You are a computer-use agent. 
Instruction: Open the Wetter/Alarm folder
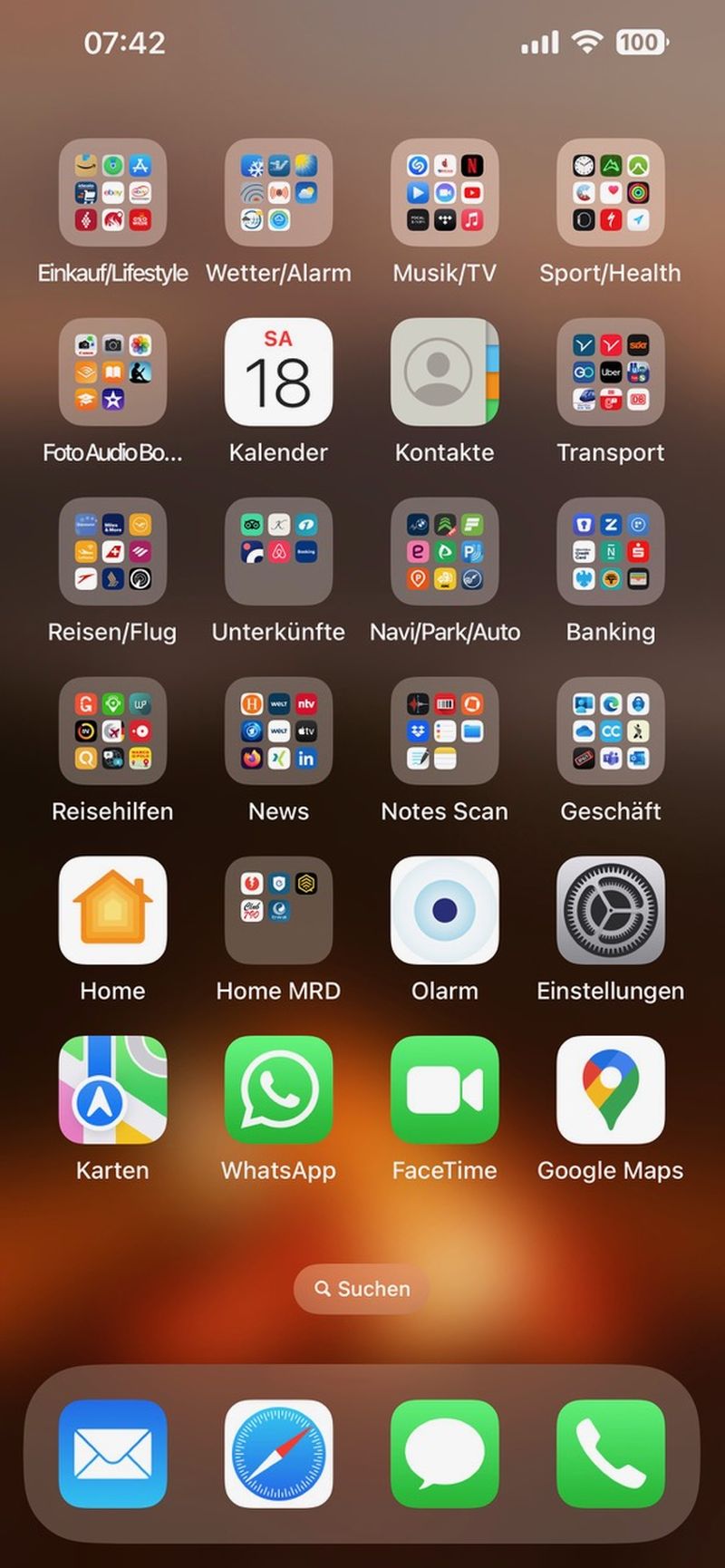click(278, 192)
